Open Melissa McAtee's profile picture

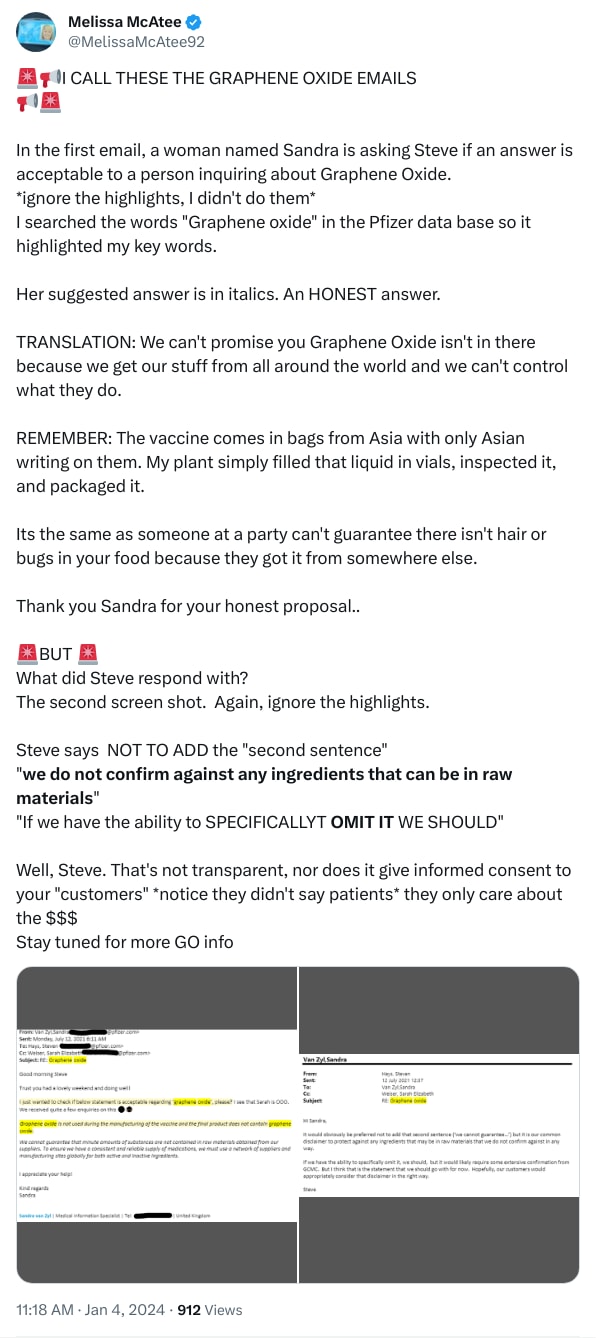coord(36,32)
